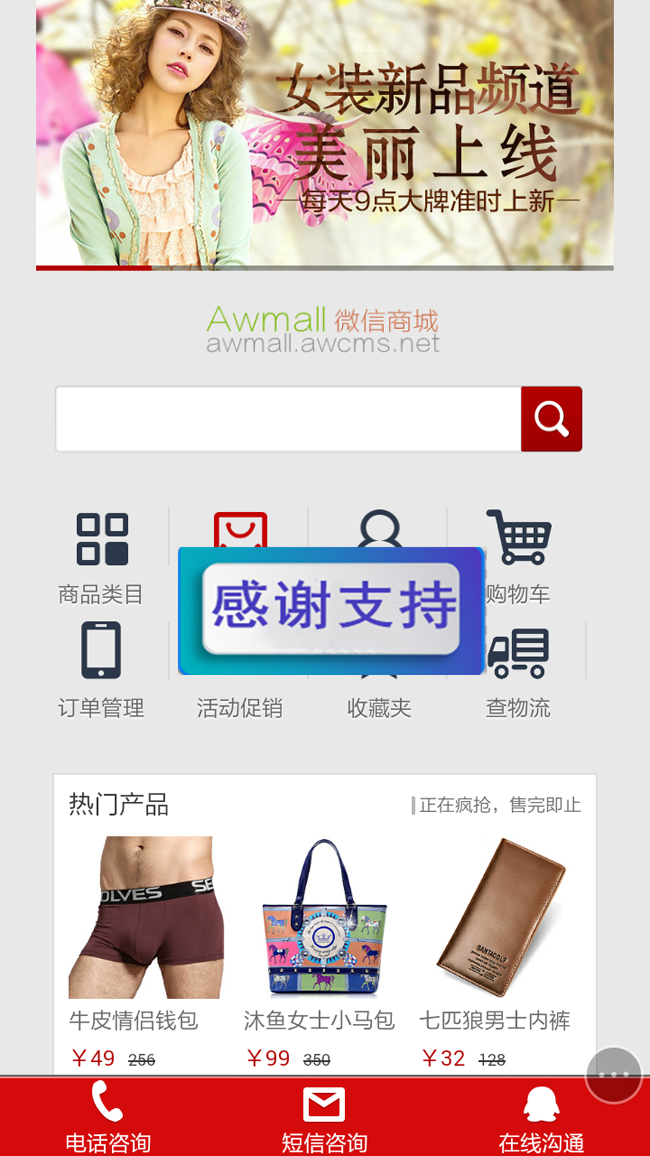
Task: Open 商品类目 product categories
Action: 102,559
